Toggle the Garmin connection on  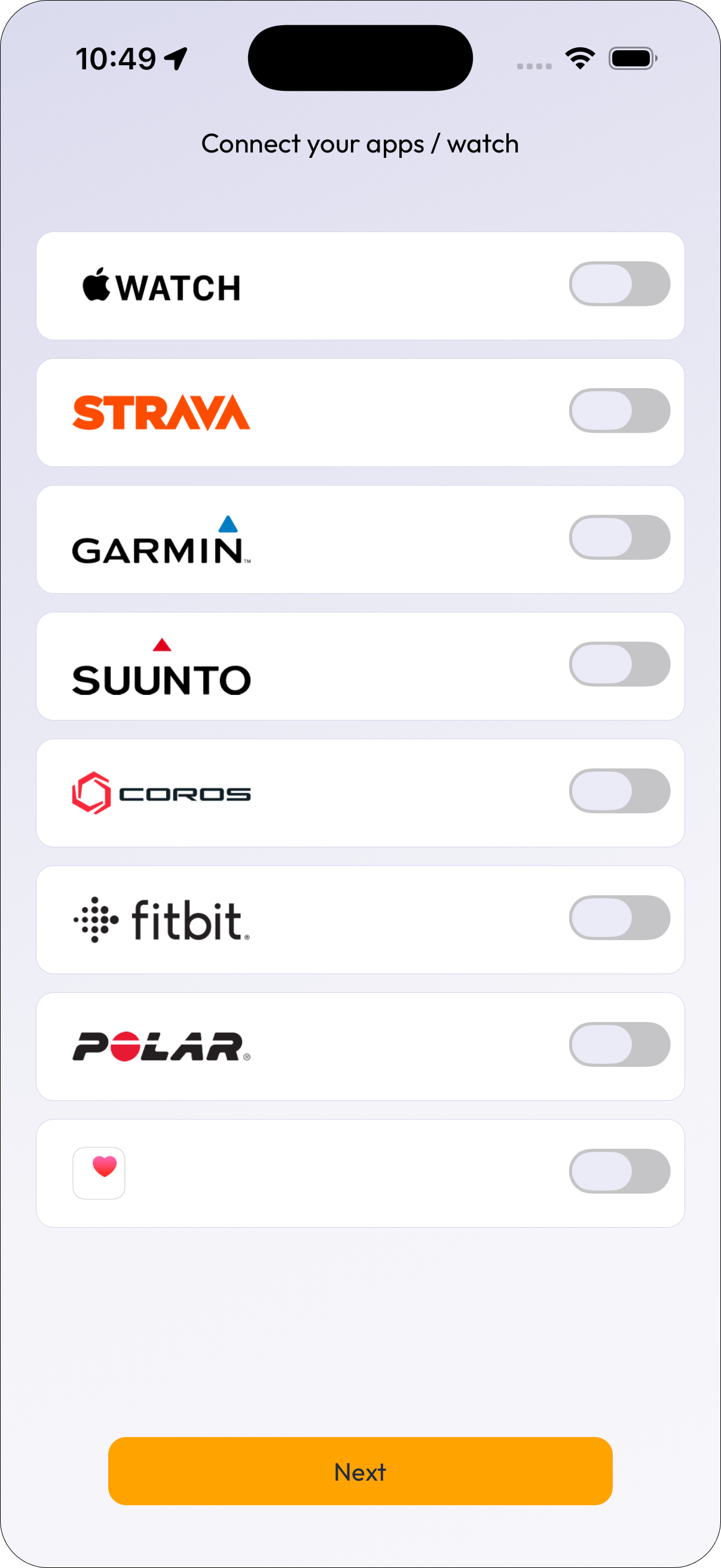point(619,538)
